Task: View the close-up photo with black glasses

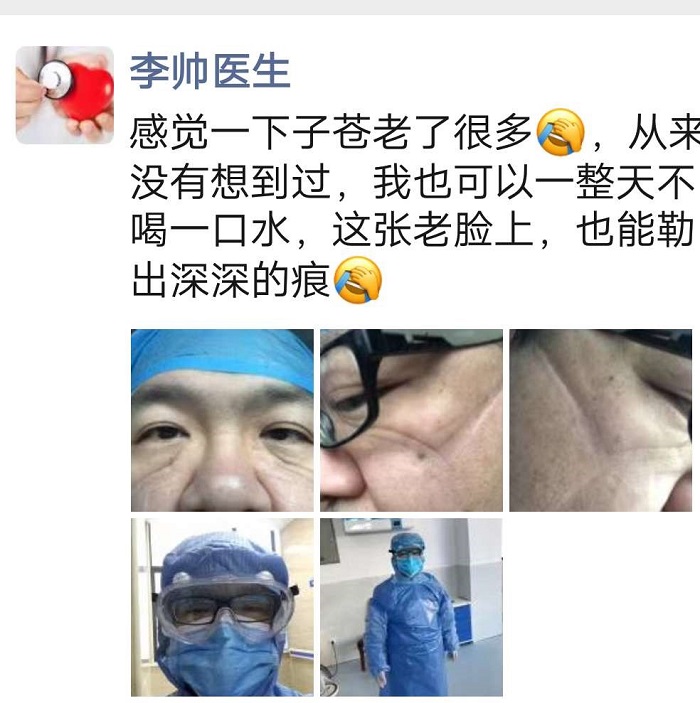Action: pos(411,420)
